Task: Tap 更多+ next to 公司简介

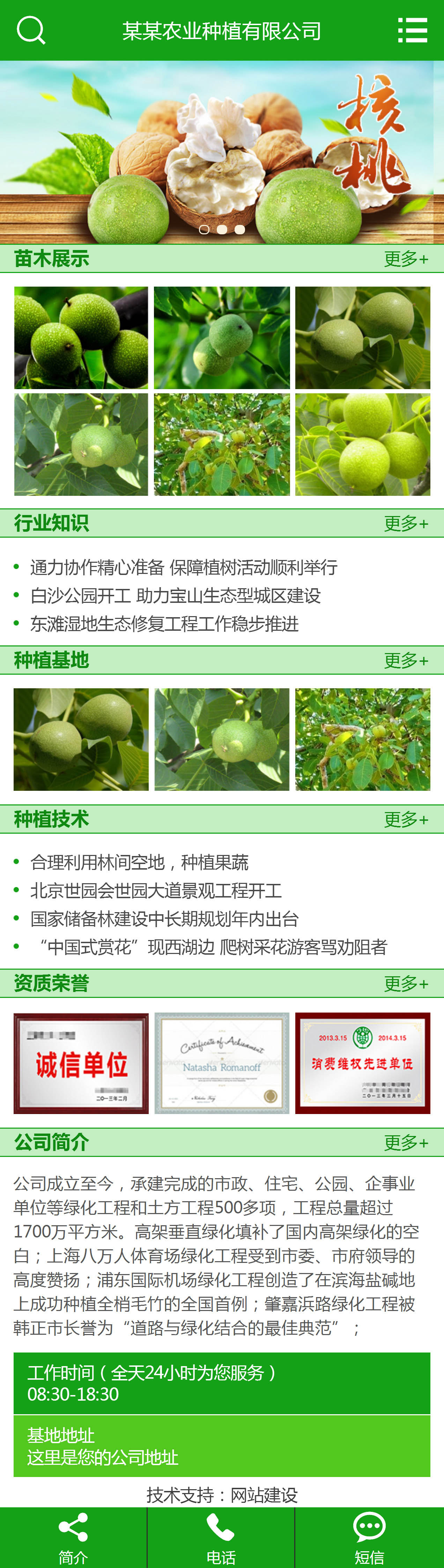Action: [x=406, y=1142]
